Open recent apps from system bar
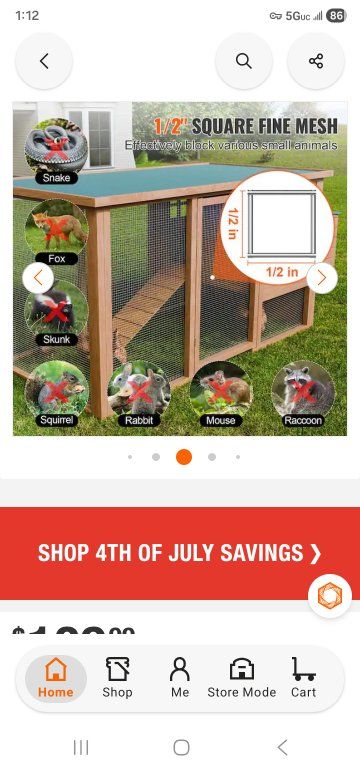 [x=81, y=748]
